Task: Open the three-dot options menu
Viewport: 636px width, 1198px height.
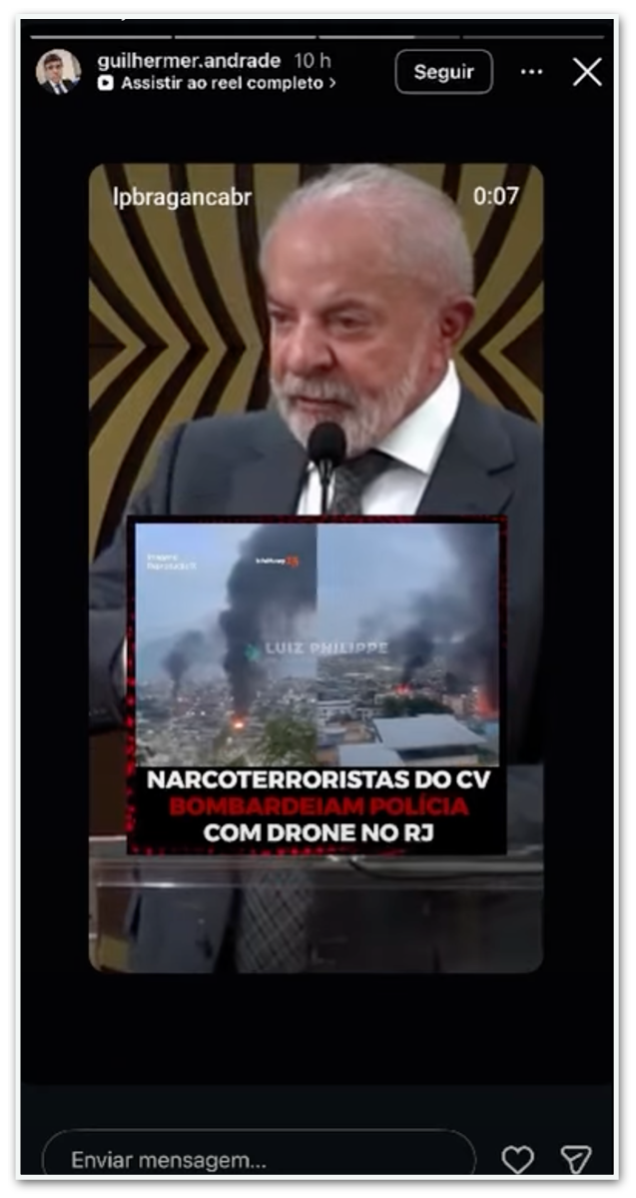Action: [x=532, y=72]
